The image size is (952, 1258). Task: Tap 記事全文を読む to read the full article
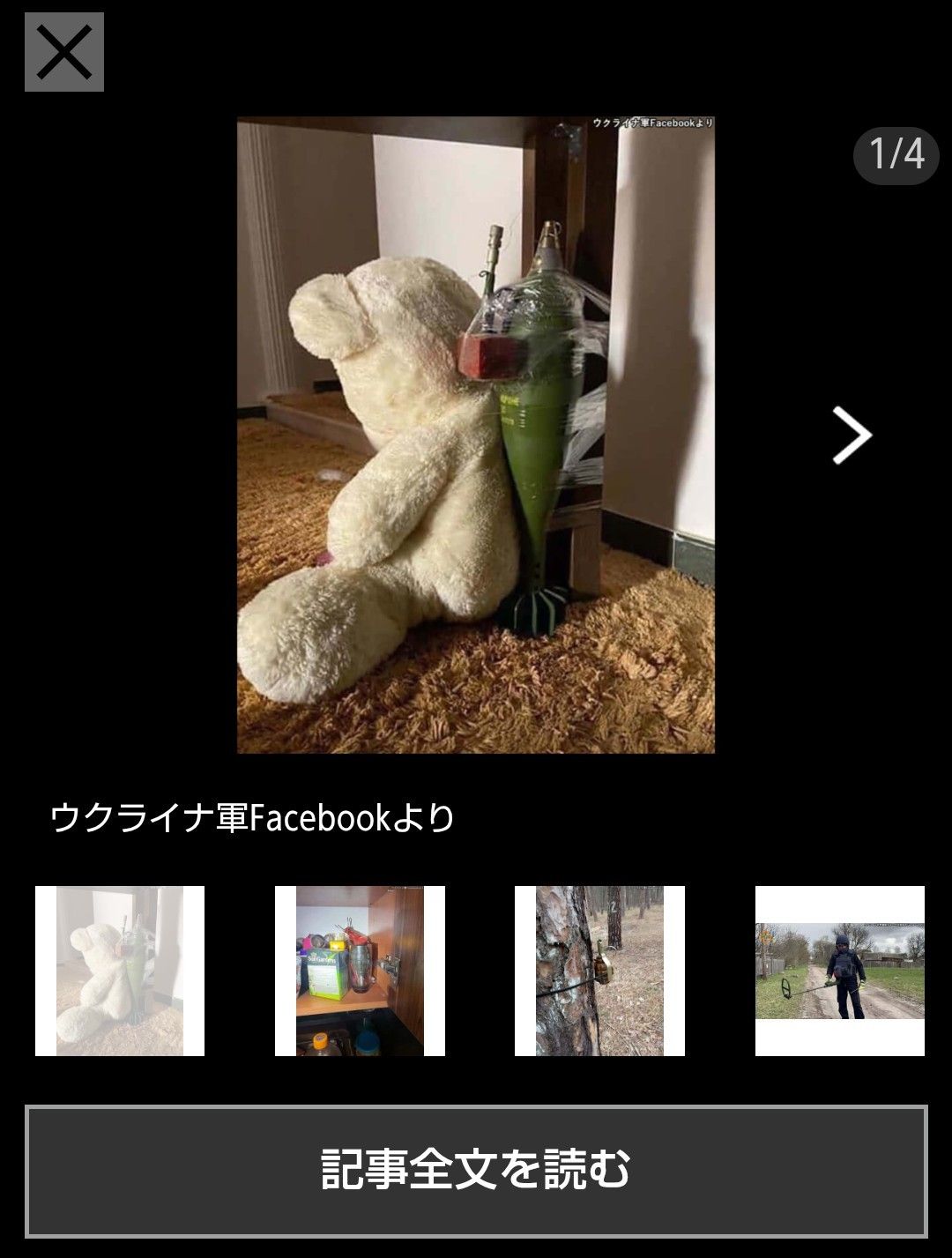pyautogui.click(x=476, y=1171)
